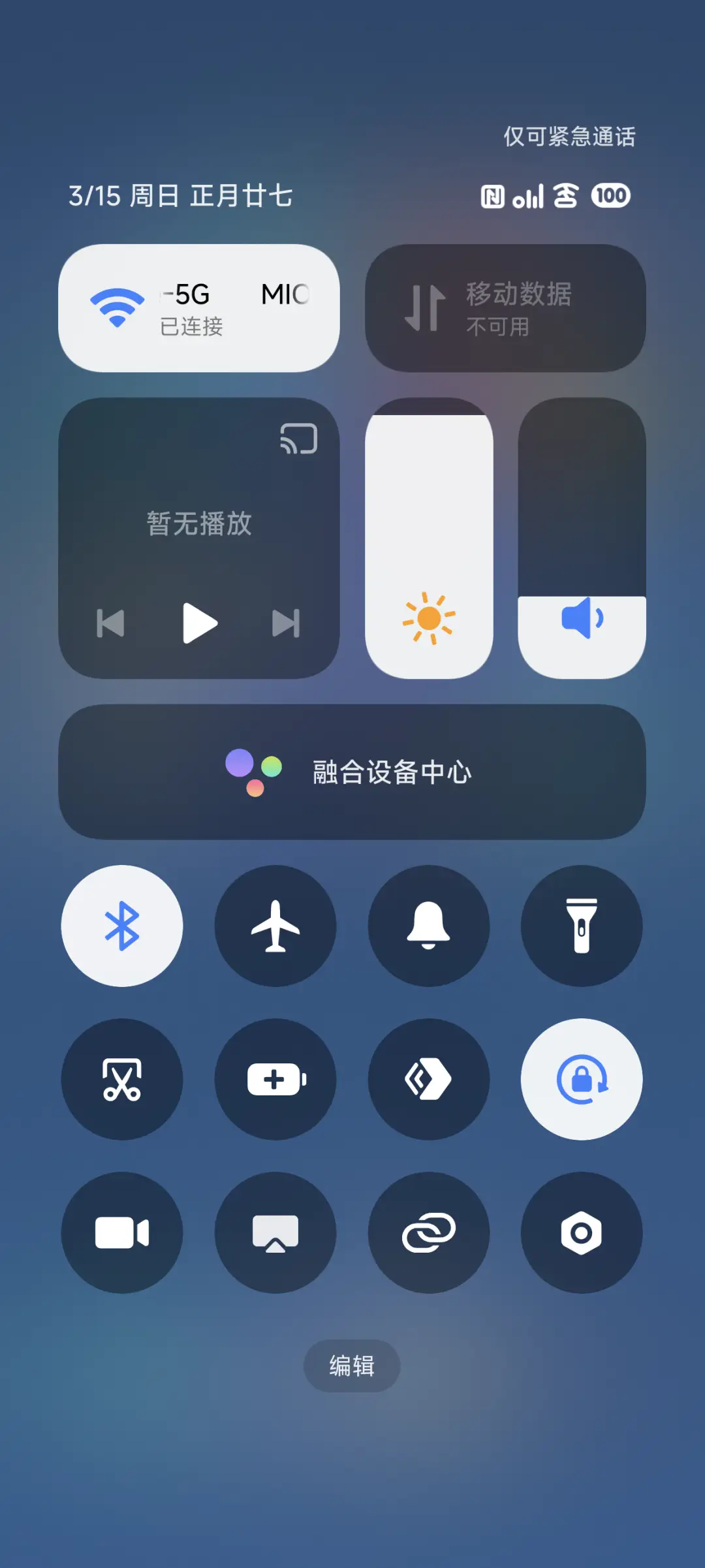The height and width of the screenshot is (1568, 705).
Task: Toggle Bluetooth off
Action: pos(122,927)
